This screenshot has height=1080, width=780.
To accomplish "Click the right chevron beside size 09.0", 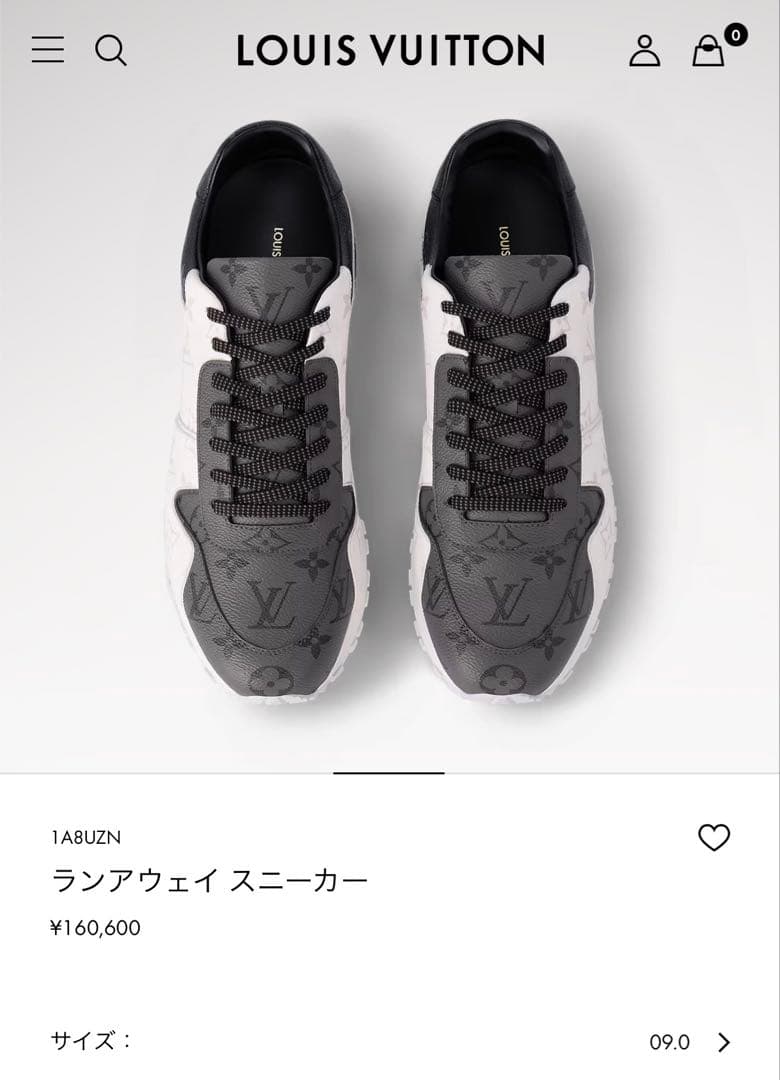I will (724, 1040).
